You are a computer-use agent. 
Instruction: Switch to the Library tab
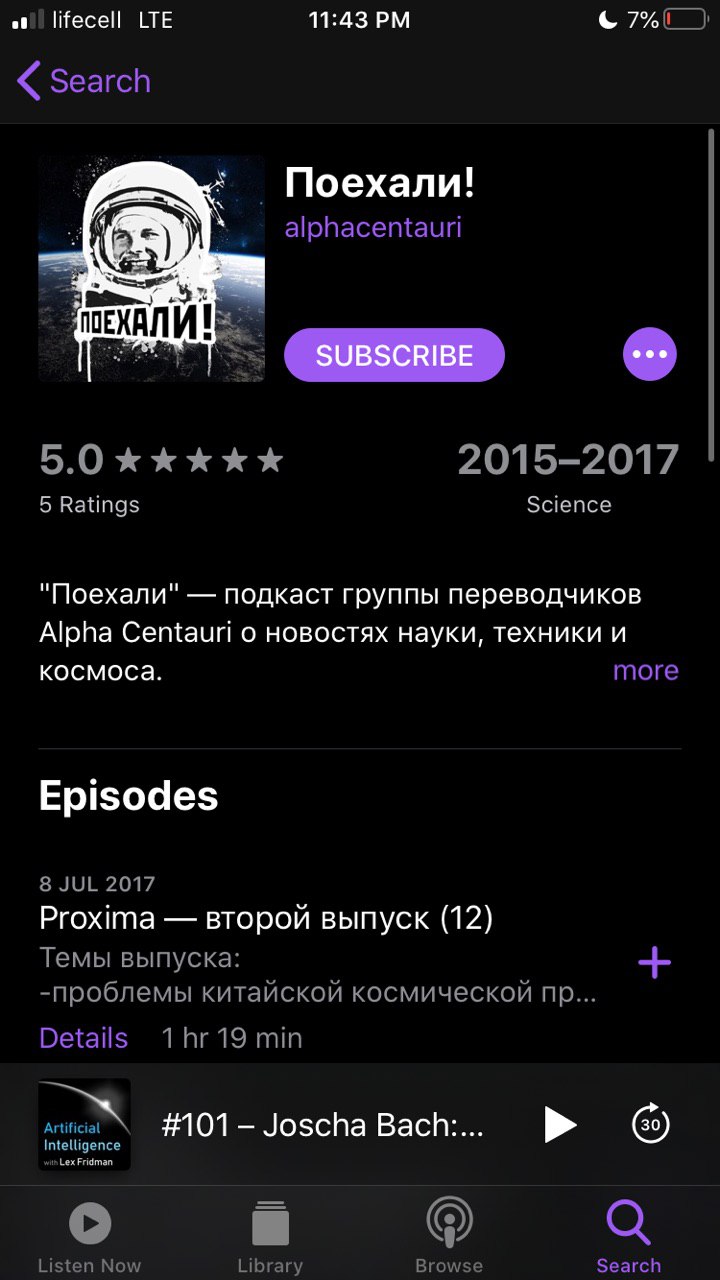[x=270, y=1237]
